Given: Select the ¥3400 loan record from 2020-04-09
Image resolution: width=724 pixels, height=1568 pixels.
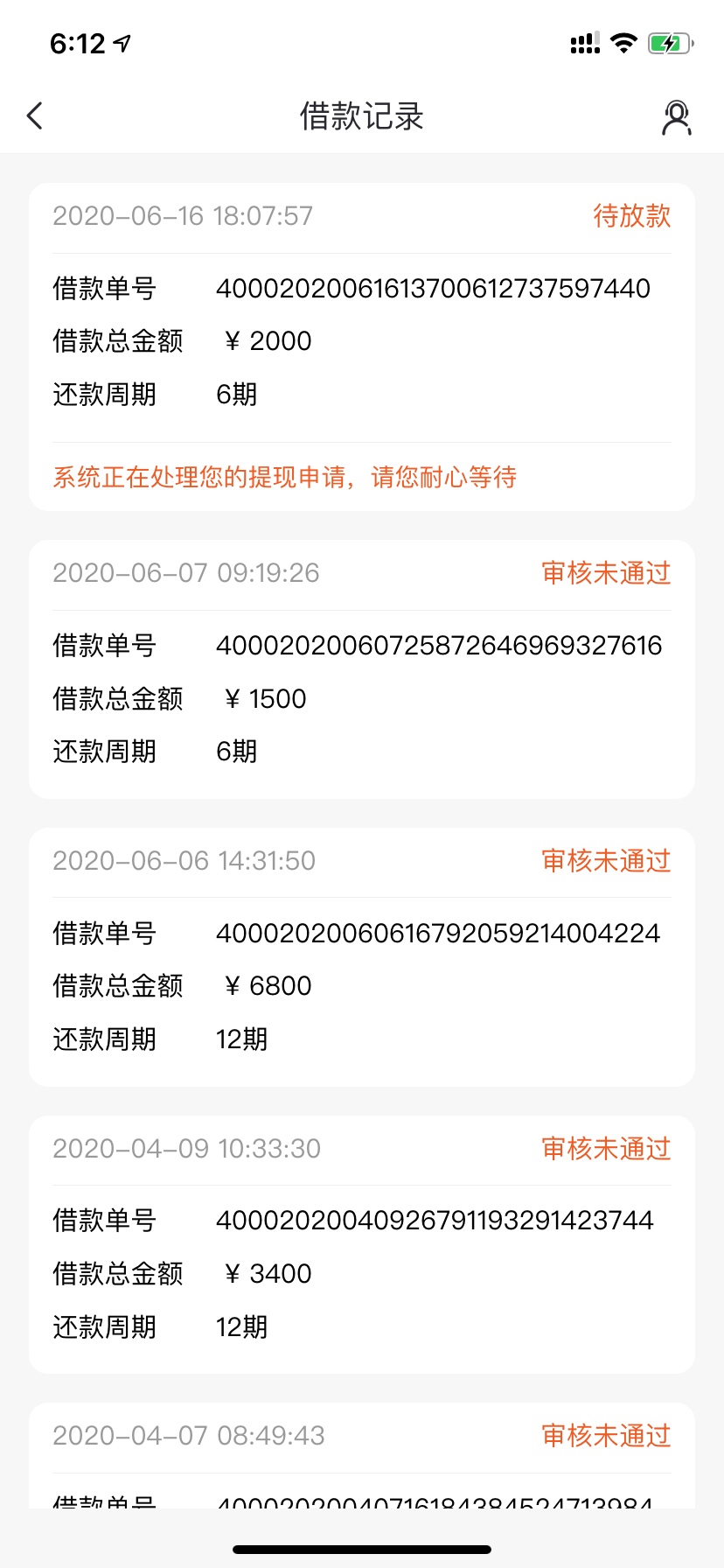Looking at the screenshot, I should (362, 1244).
